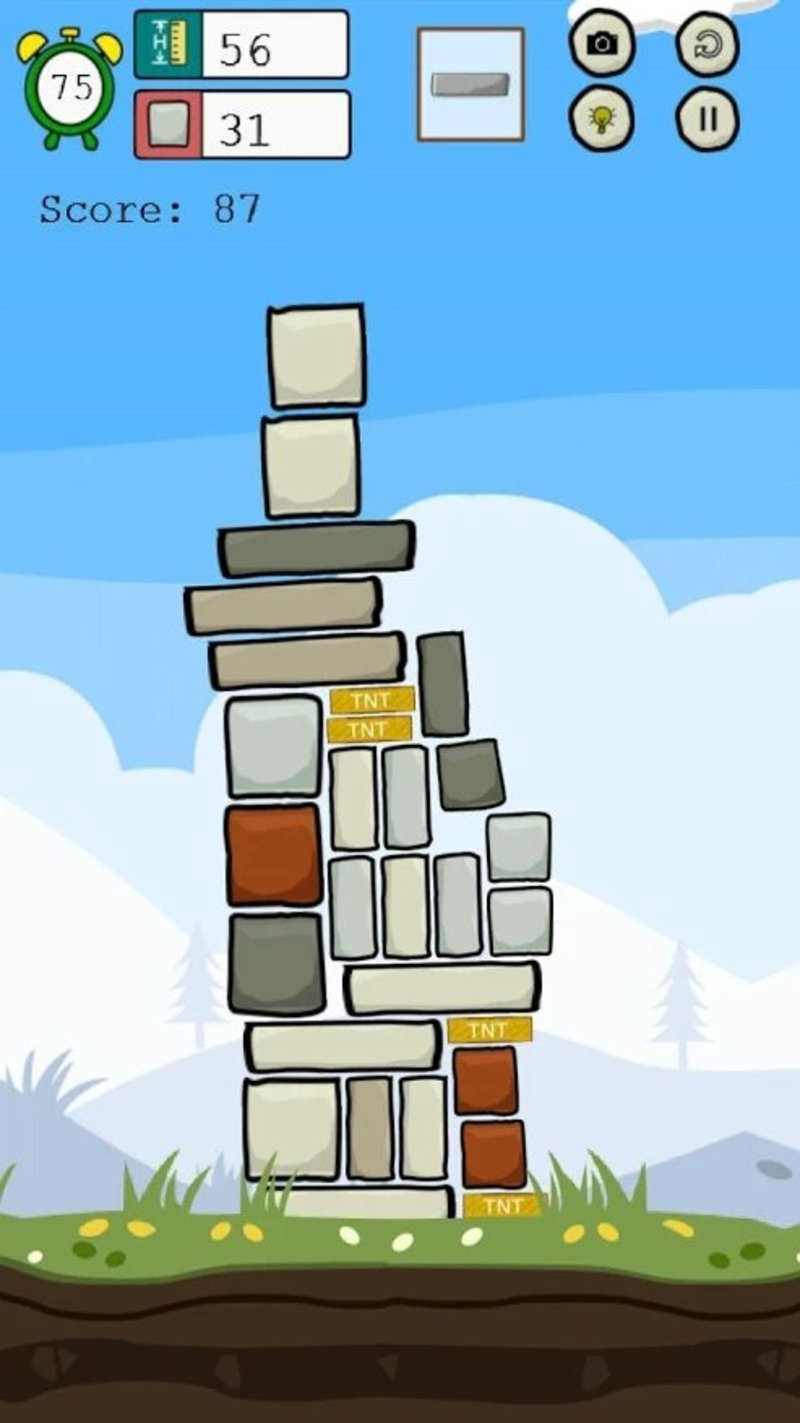This screenshot has width=800, height=1423.
Task: Restart the level with the reset icon
Action: click(708, 44)
